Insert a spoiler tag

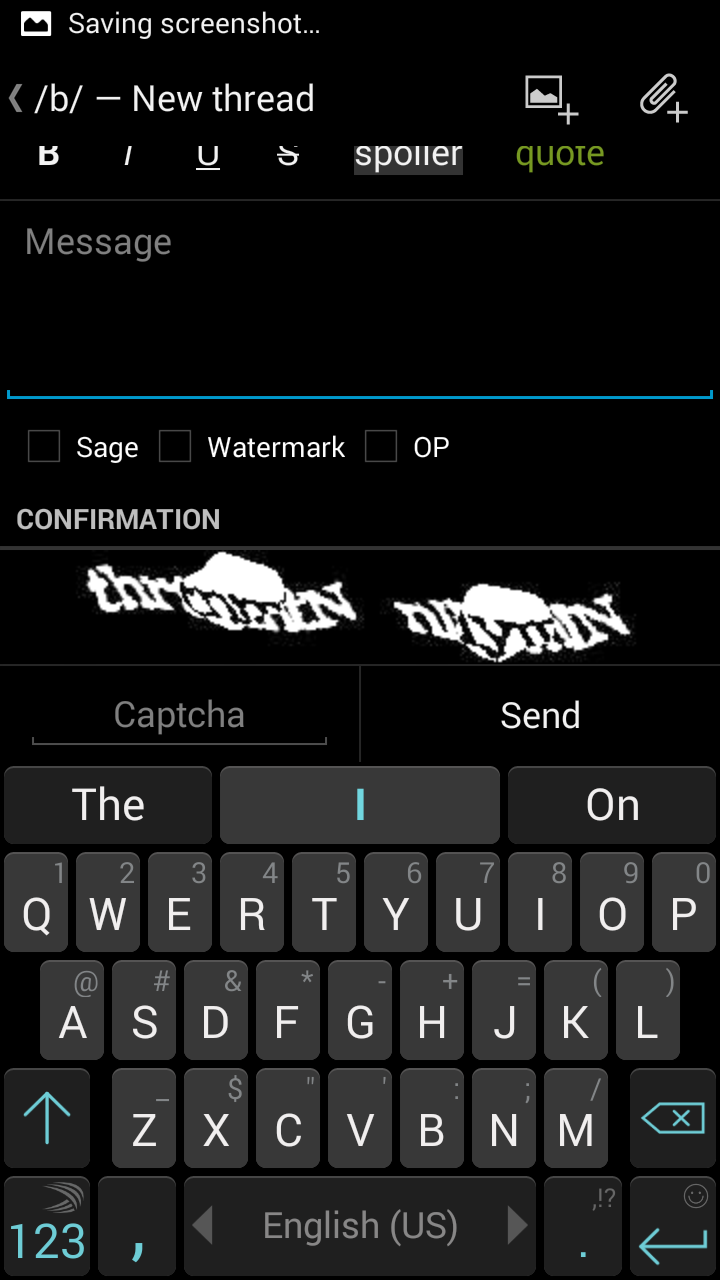click(408, 156)
